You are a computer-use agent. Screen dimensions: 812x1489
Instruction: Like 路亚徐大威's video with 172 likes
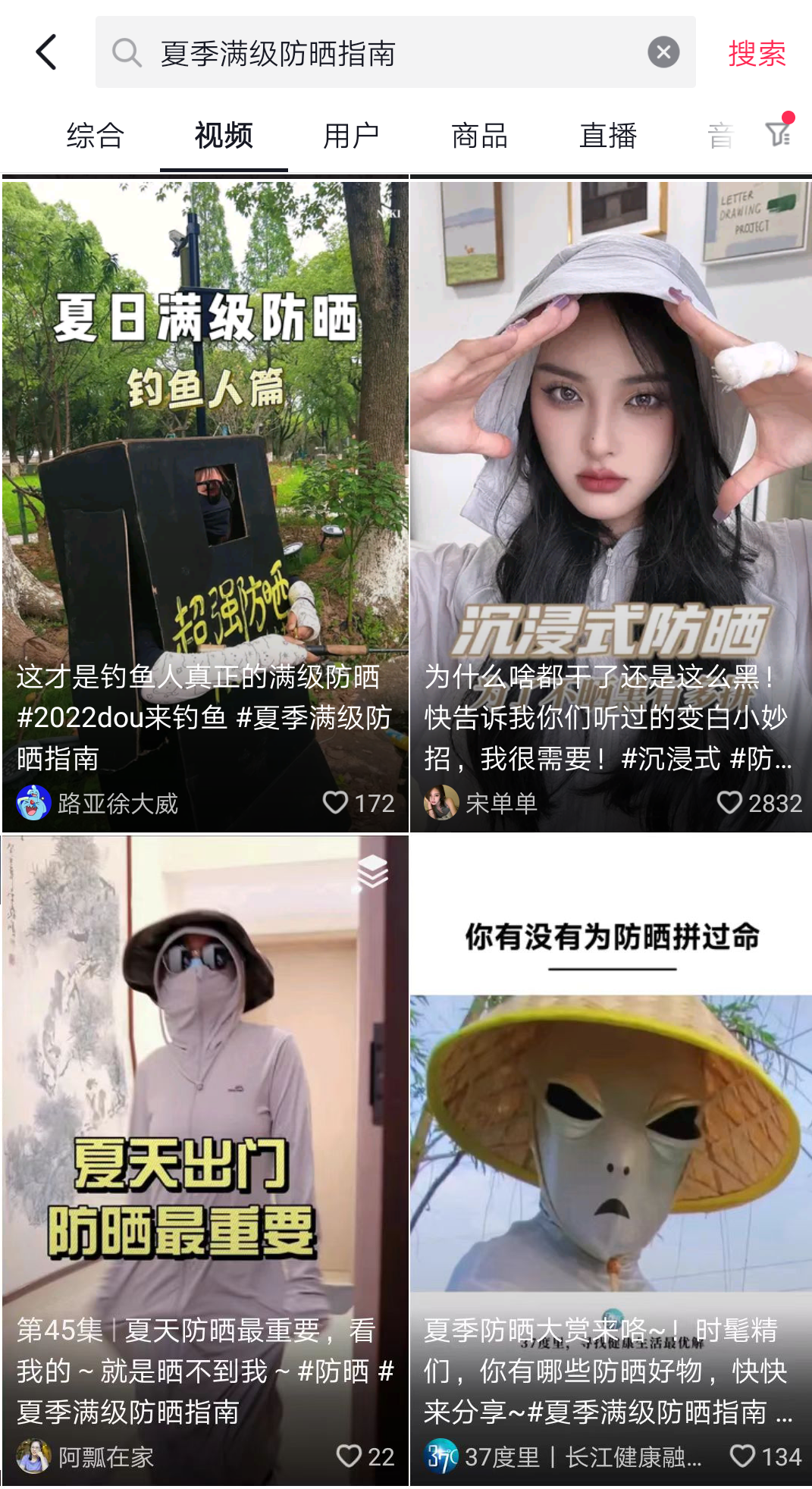[x=335, y=802]
